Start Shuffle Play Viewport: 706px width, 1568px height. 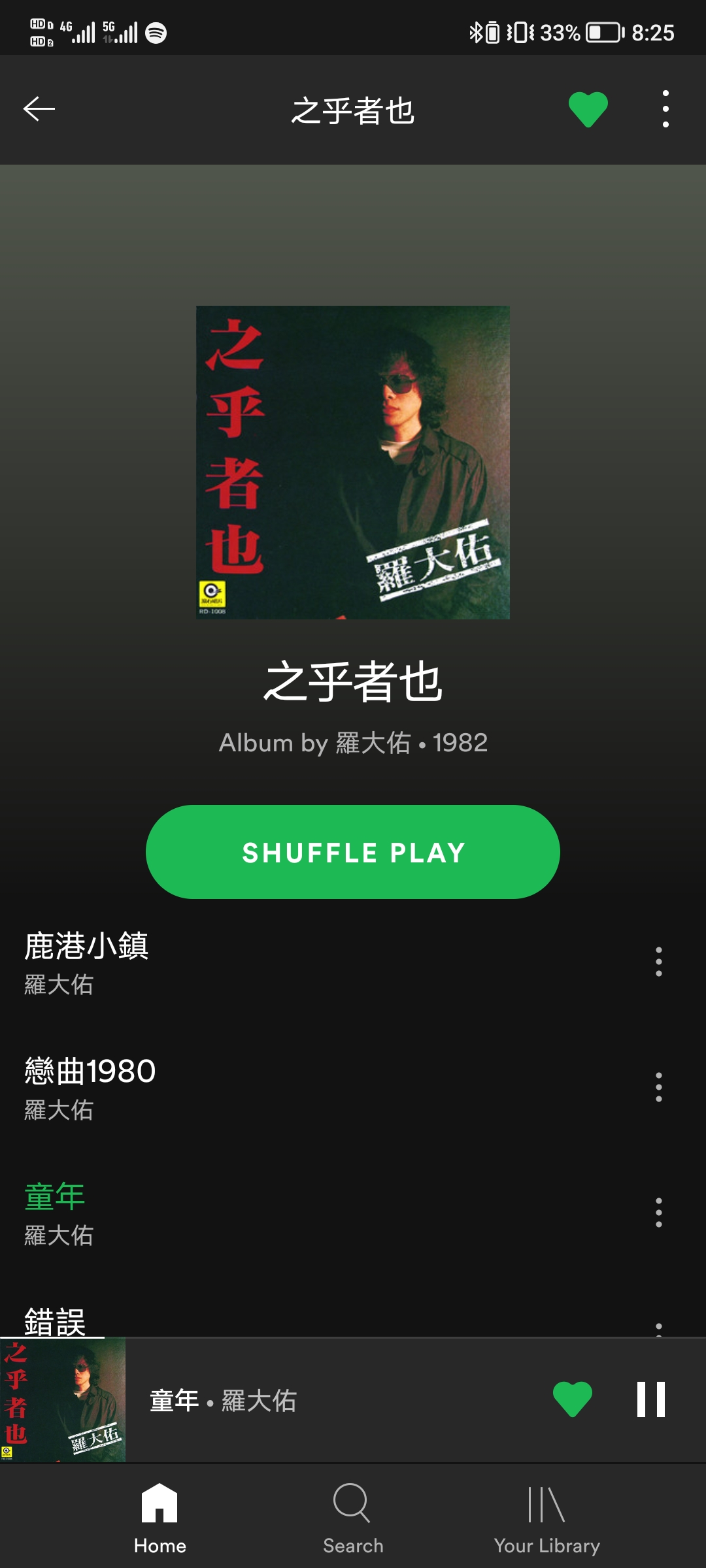coord(353,852)
